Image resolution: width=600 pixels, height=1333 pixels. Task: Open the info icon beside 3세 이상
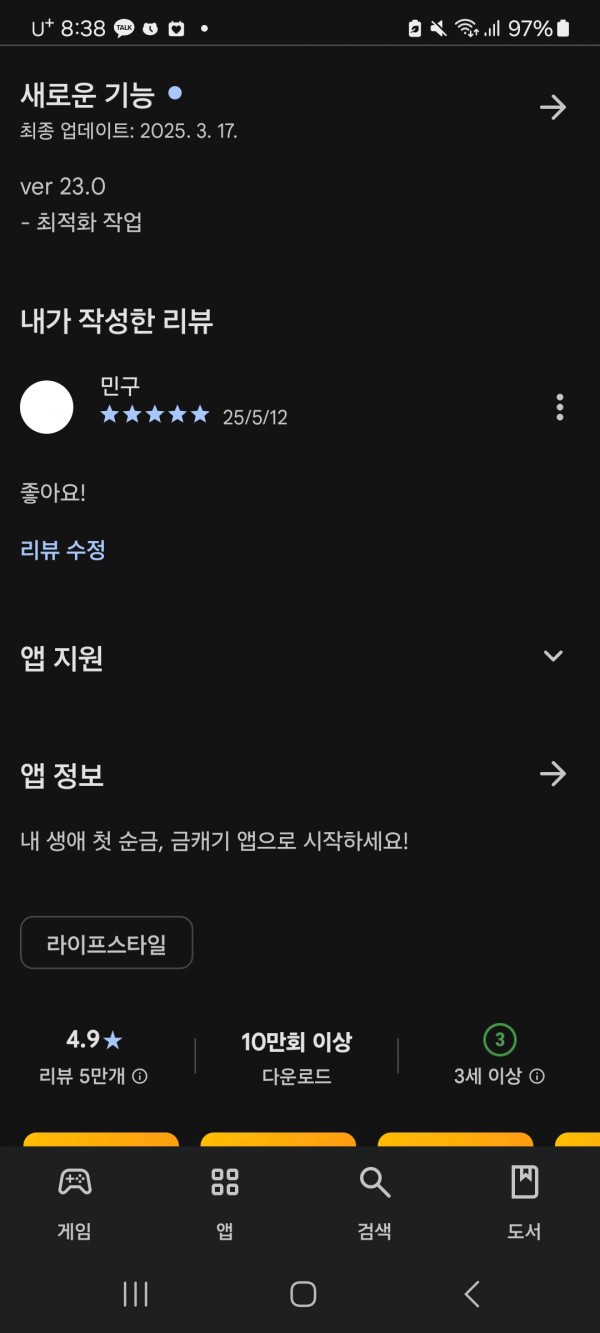(537, 1077)
